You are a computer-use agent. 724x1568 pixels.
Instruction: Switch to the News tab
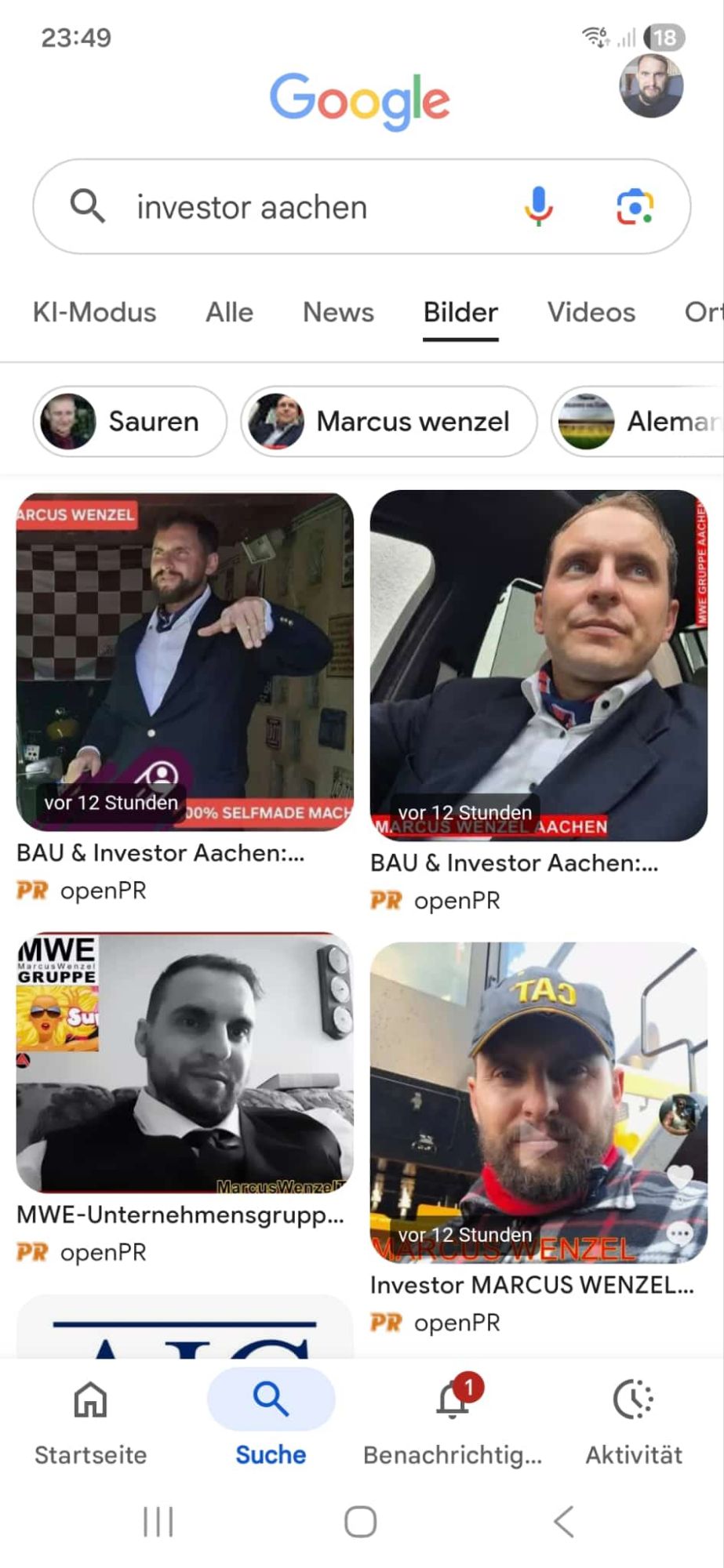point(337,312)
